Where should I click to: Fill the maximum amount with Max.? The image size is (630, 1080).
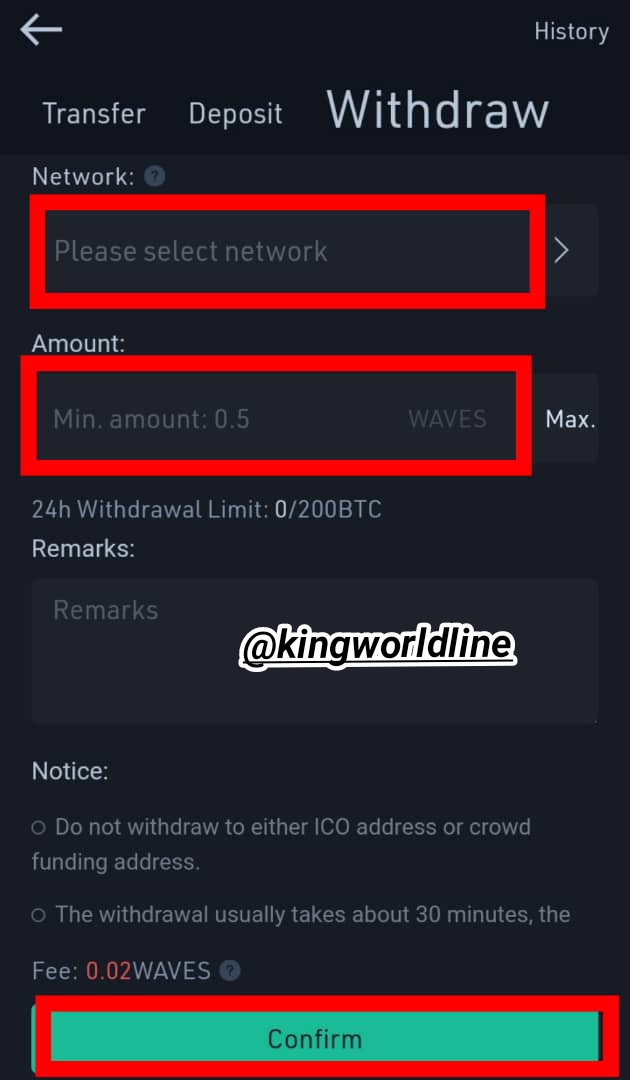point(570,419)
